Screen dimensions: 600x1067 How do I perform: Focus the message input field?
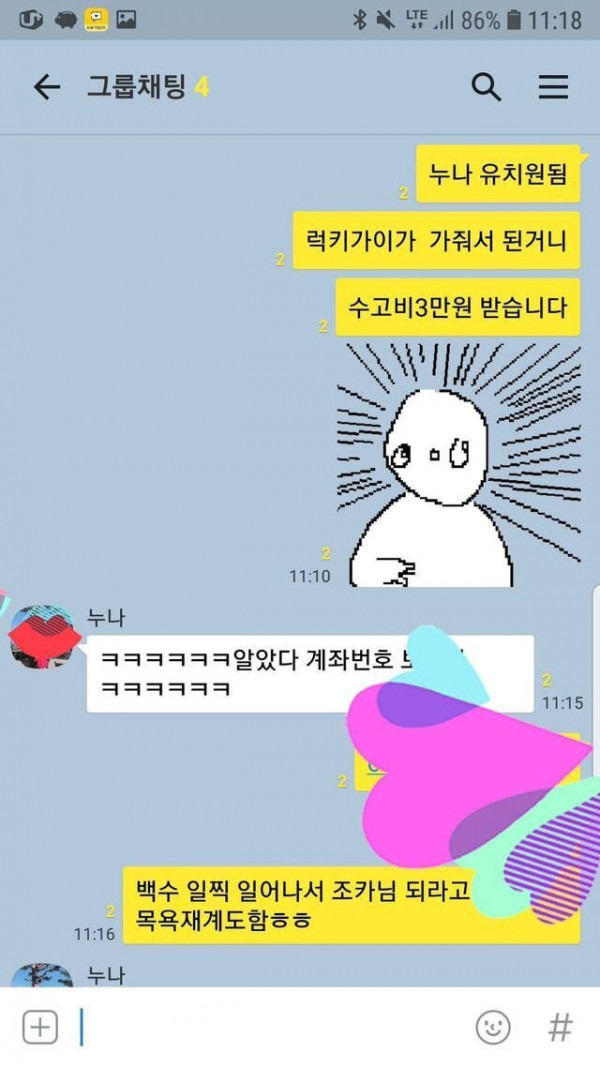[x=270, y=1027]
